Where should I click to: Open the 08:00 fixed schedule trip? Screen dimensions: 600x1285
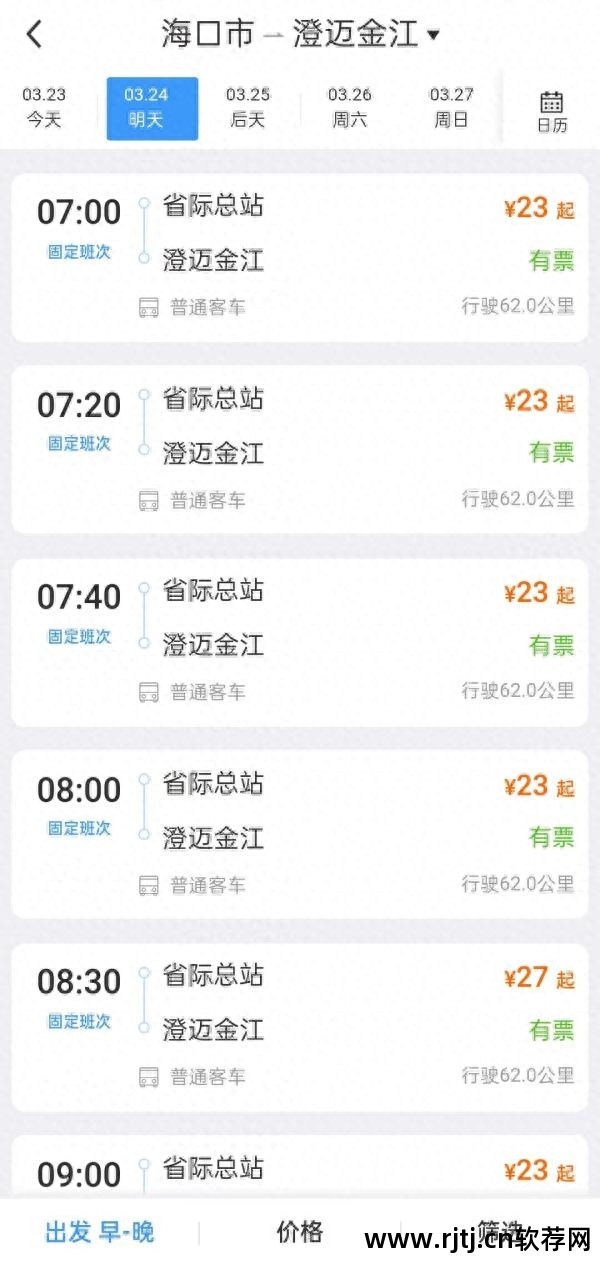pyautogui.click(x=300, y=834)
